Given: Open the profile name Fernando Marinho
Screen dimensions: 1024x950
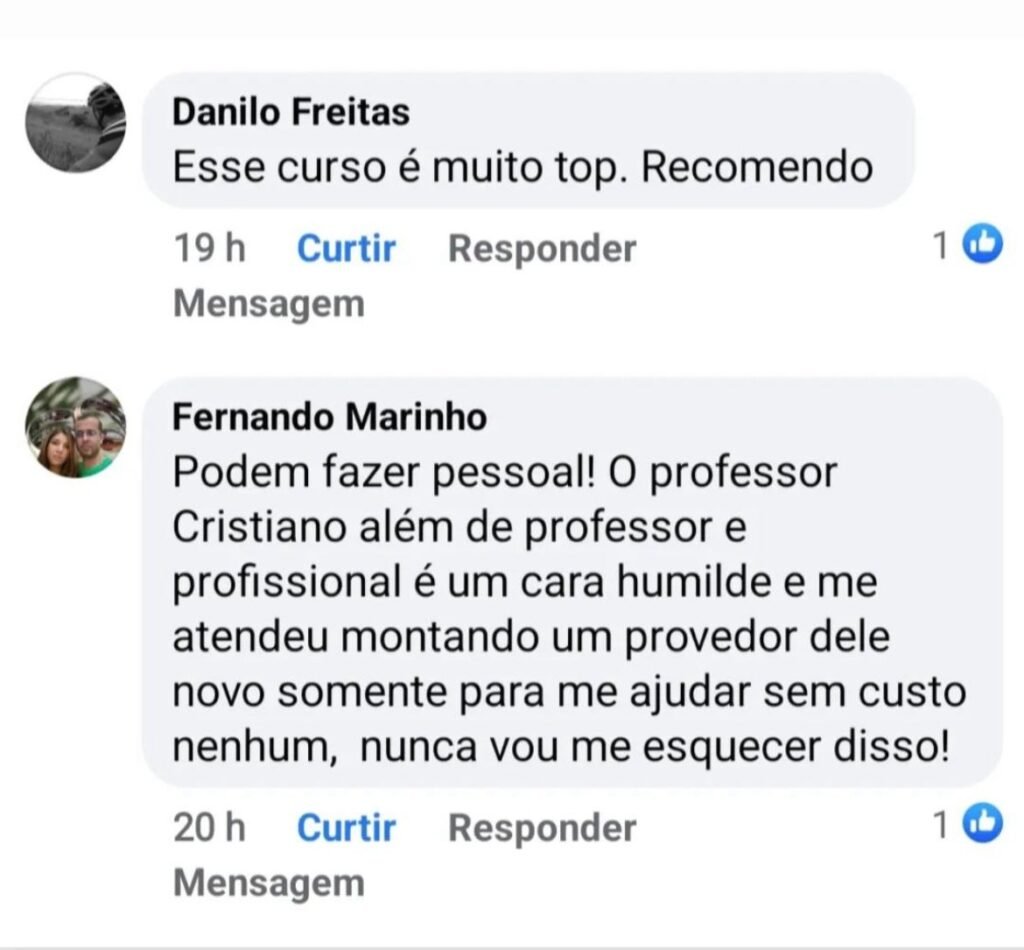Looking at the screenshot, I should [x=330, y=417].
